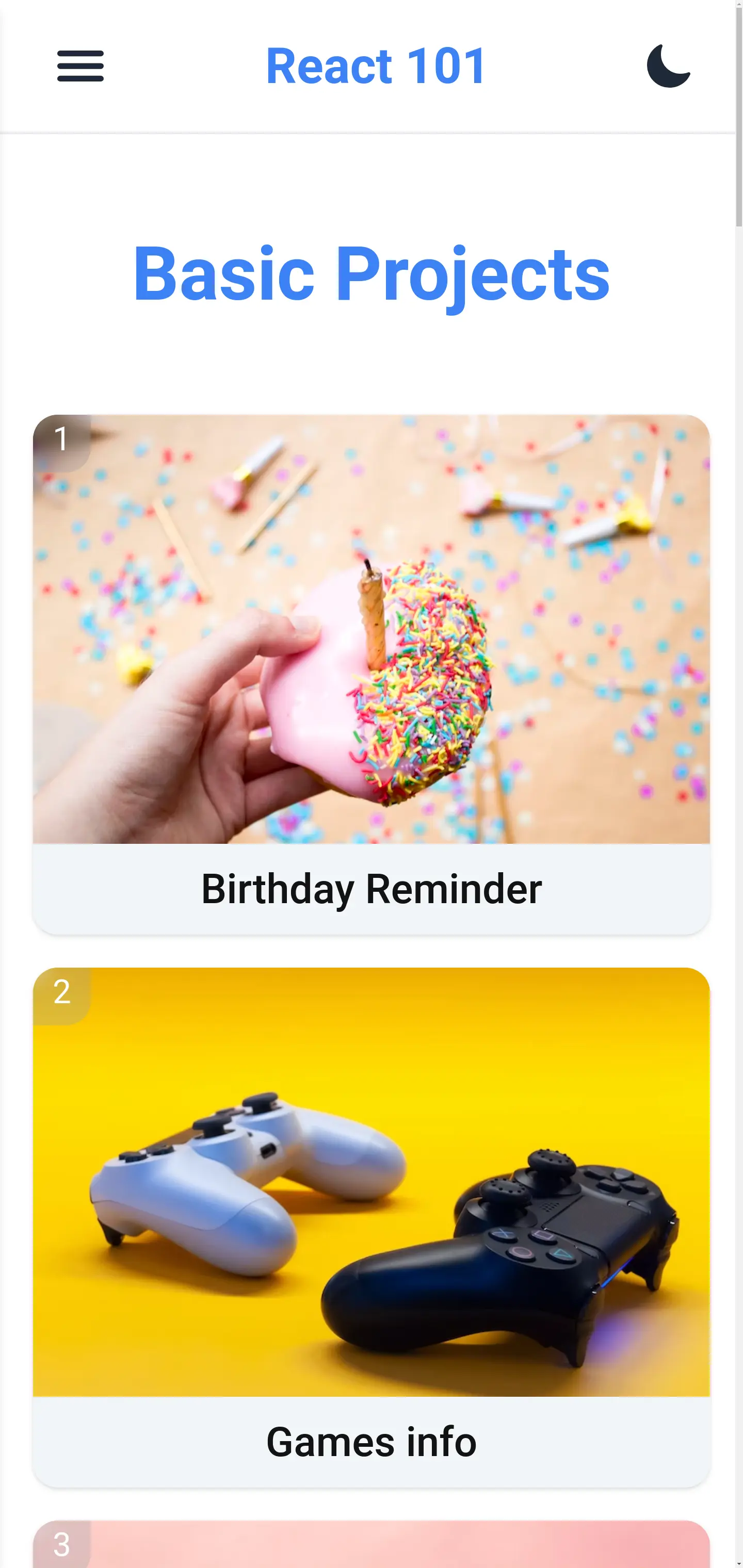Open the Birthday Reminder project
Image resolution: width=743 pixels, height=1568 pixels.
(x=372, y=889)
